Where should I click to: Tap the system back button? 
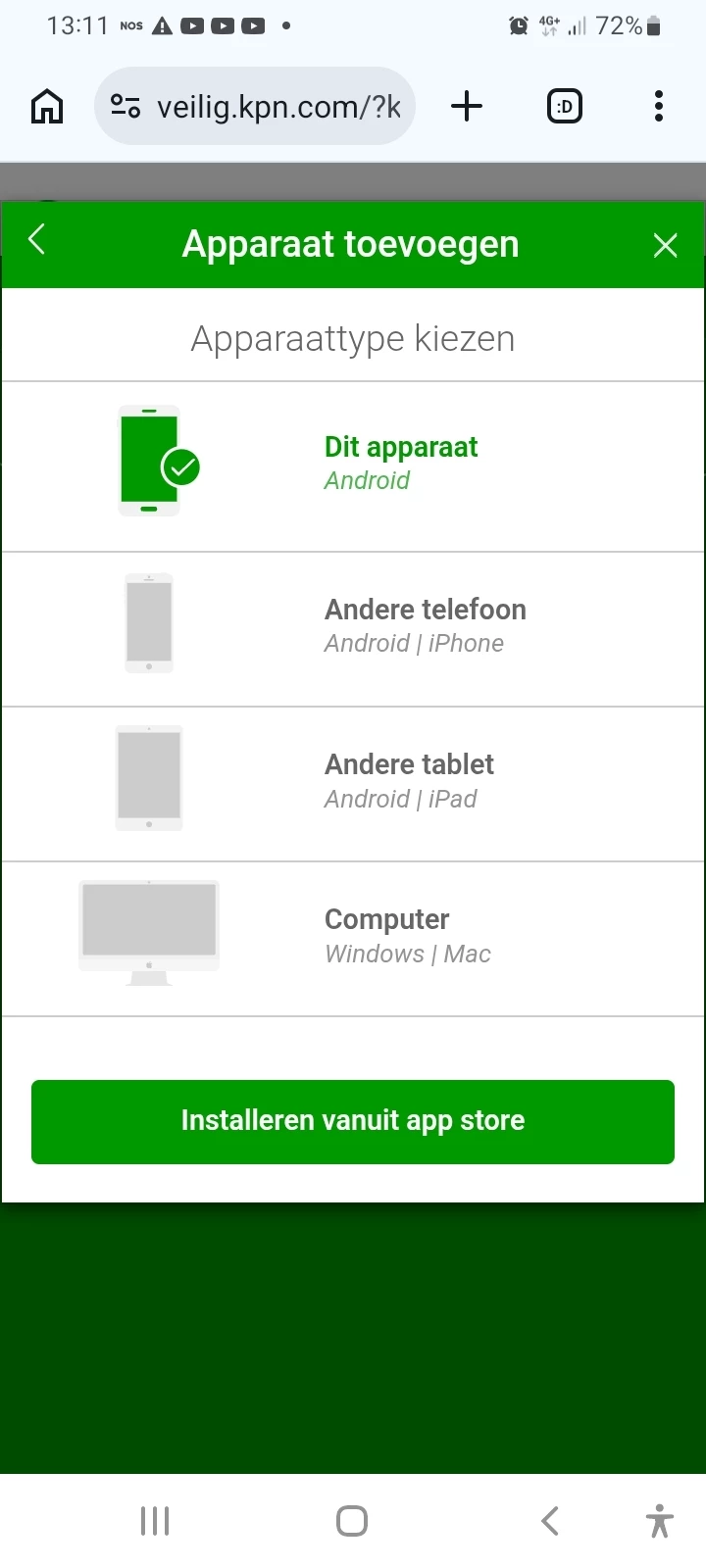[550, 1521]
